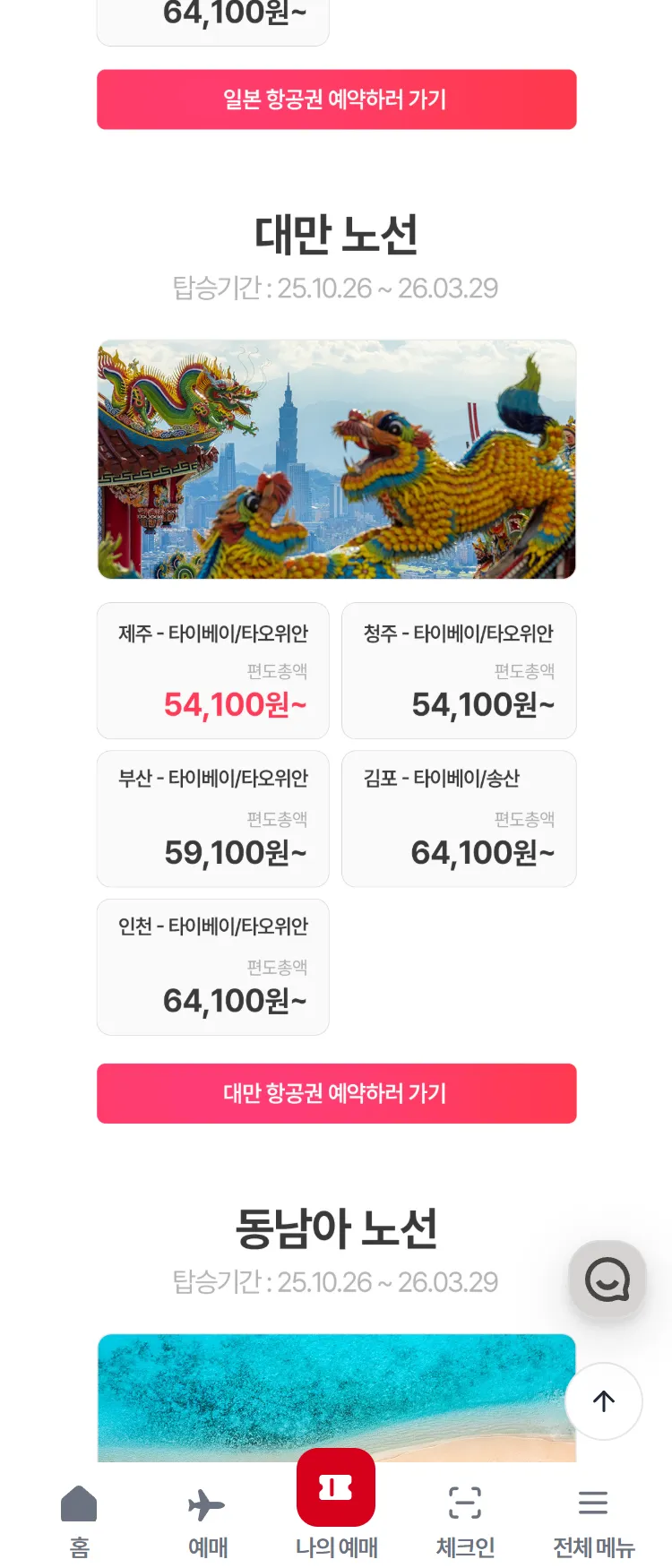Tap the up-arrow back-to-top button

click(604, 1401)
